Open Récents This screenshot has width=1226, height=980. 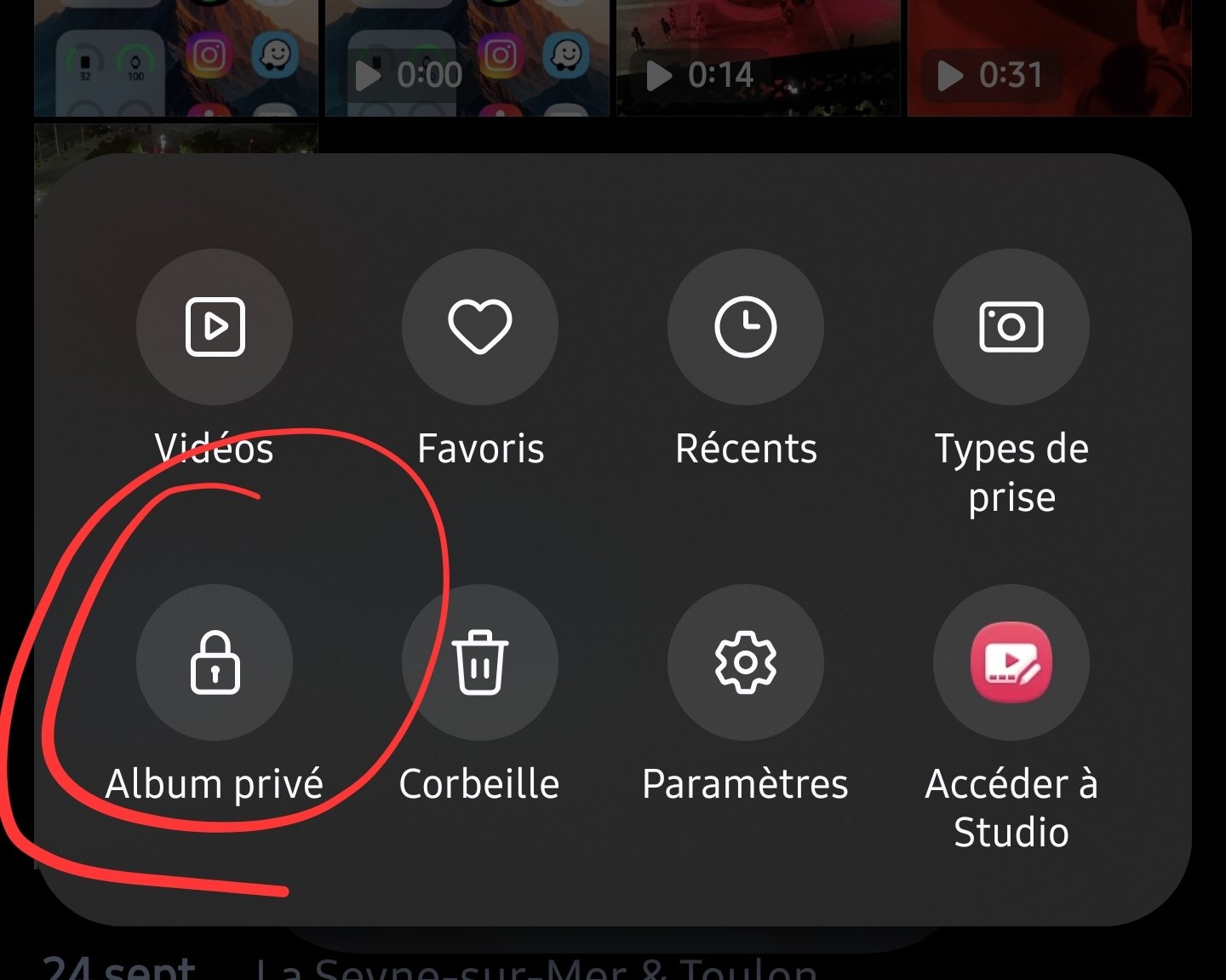[746, 327]
